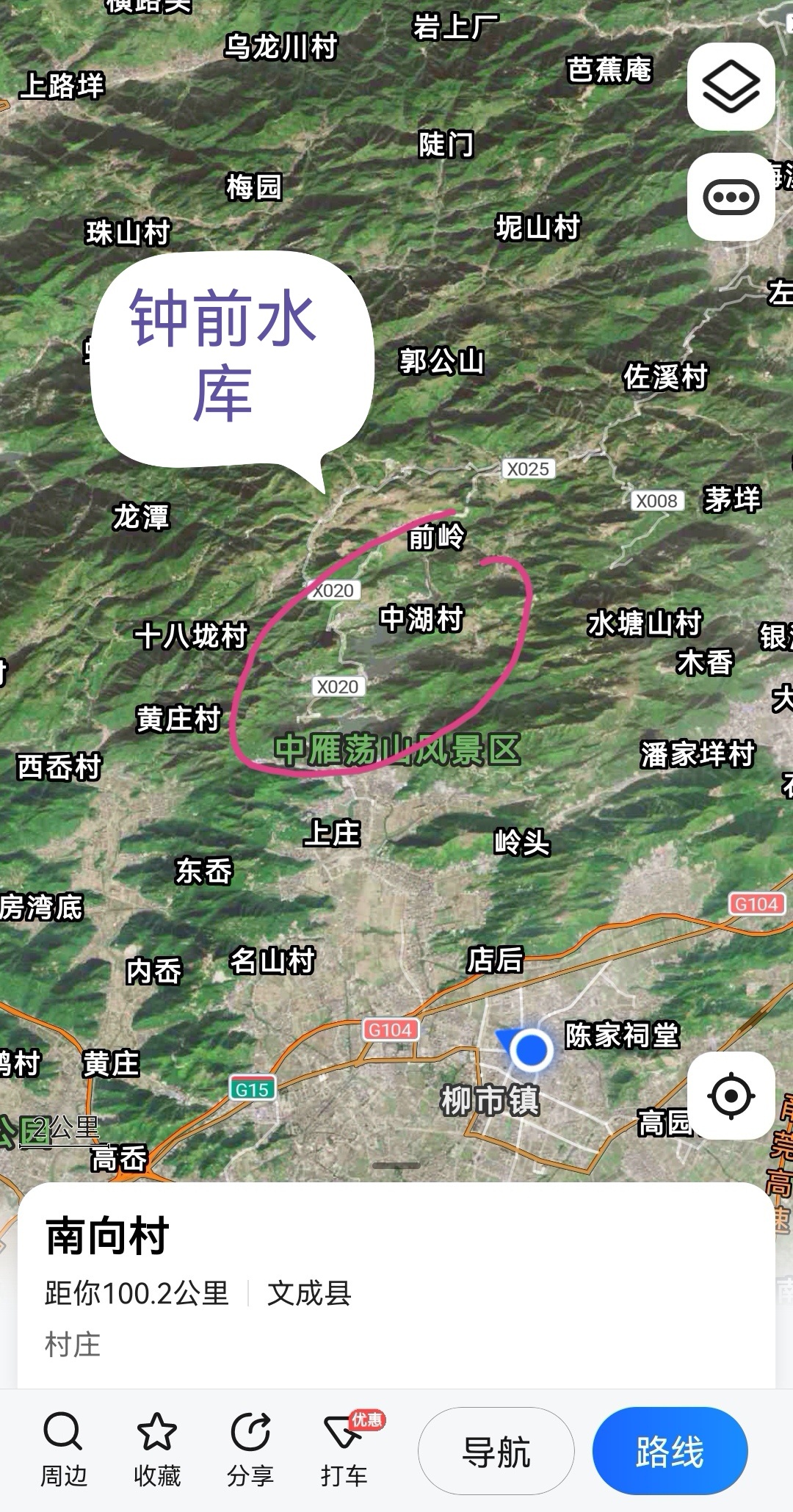The width and height of the screenshot is (793, 1512).
Task: Call a ride with 打车
Action: click(345, 1450)
